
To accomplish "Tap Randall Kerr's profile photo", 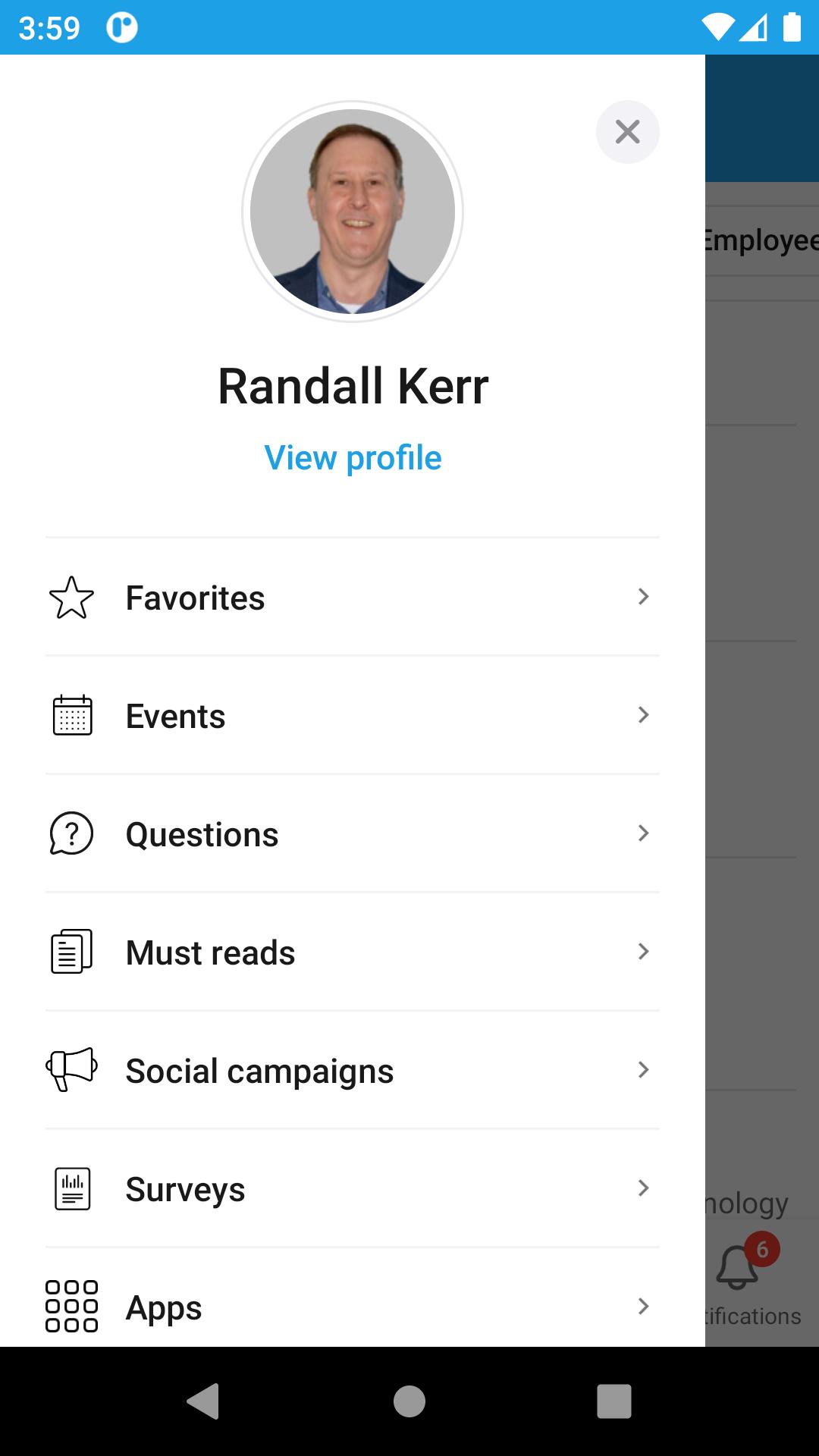I will click(353, 212).
